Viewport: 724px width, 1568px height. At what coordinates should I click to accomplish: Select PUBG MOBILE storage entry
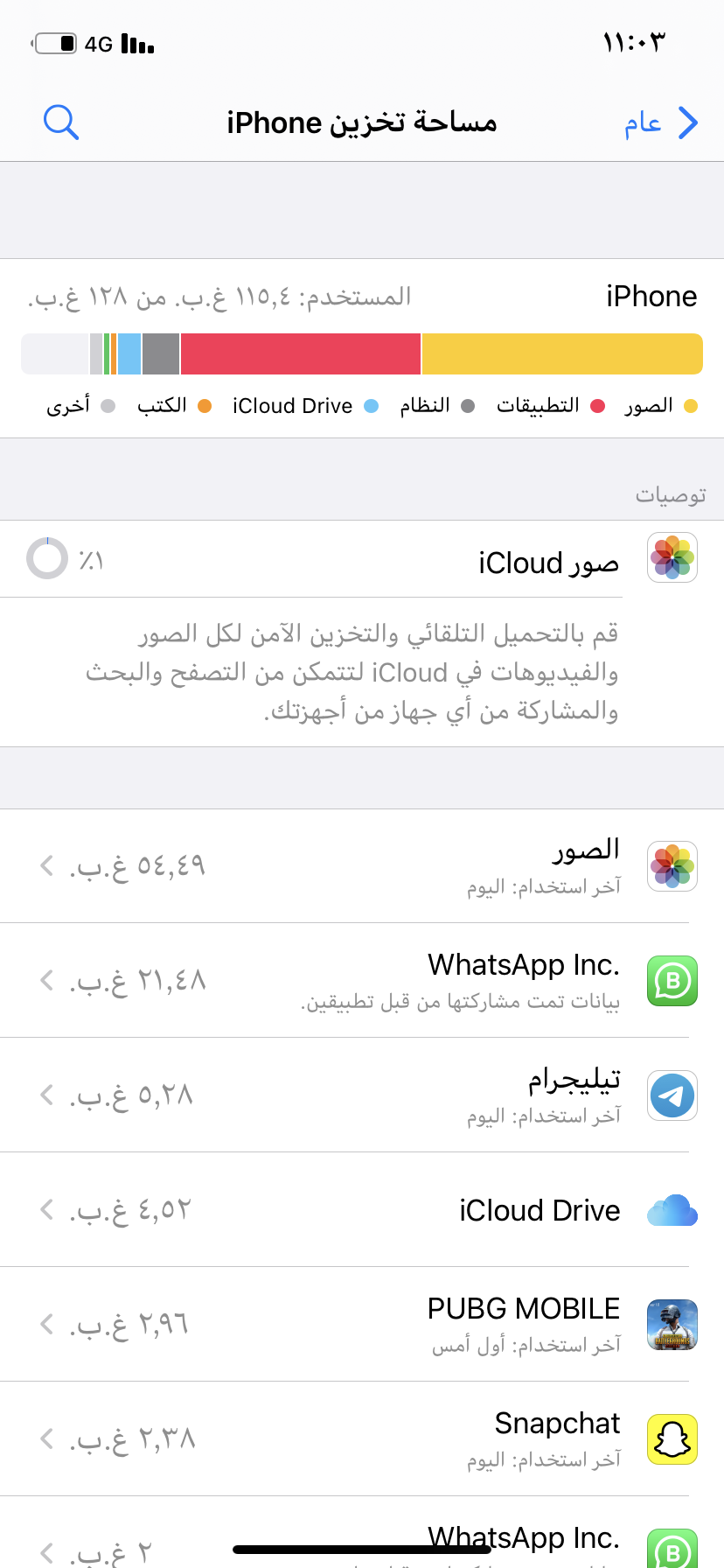coord(362,1325)
